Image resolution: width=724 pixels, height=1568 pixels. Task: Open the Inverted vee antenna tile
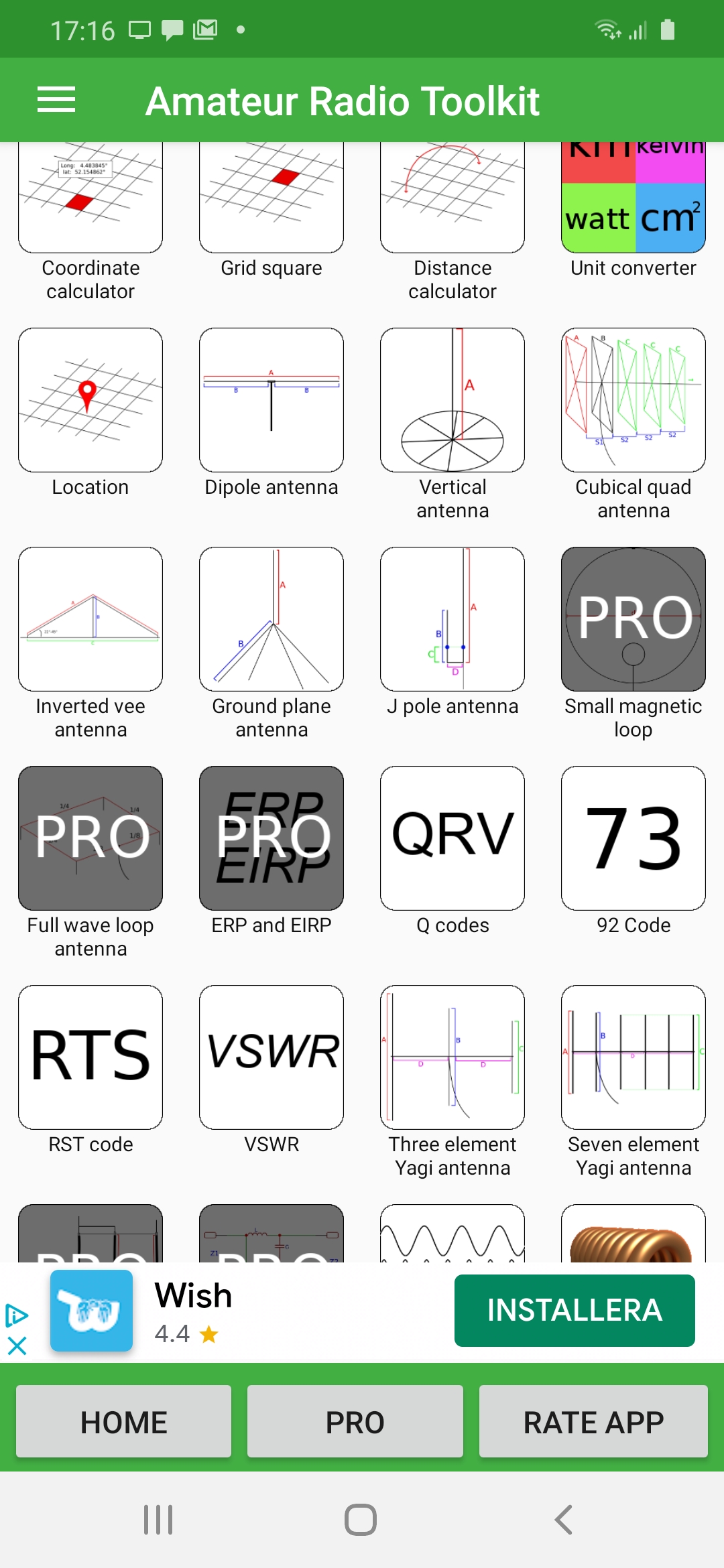pos(90,619)
